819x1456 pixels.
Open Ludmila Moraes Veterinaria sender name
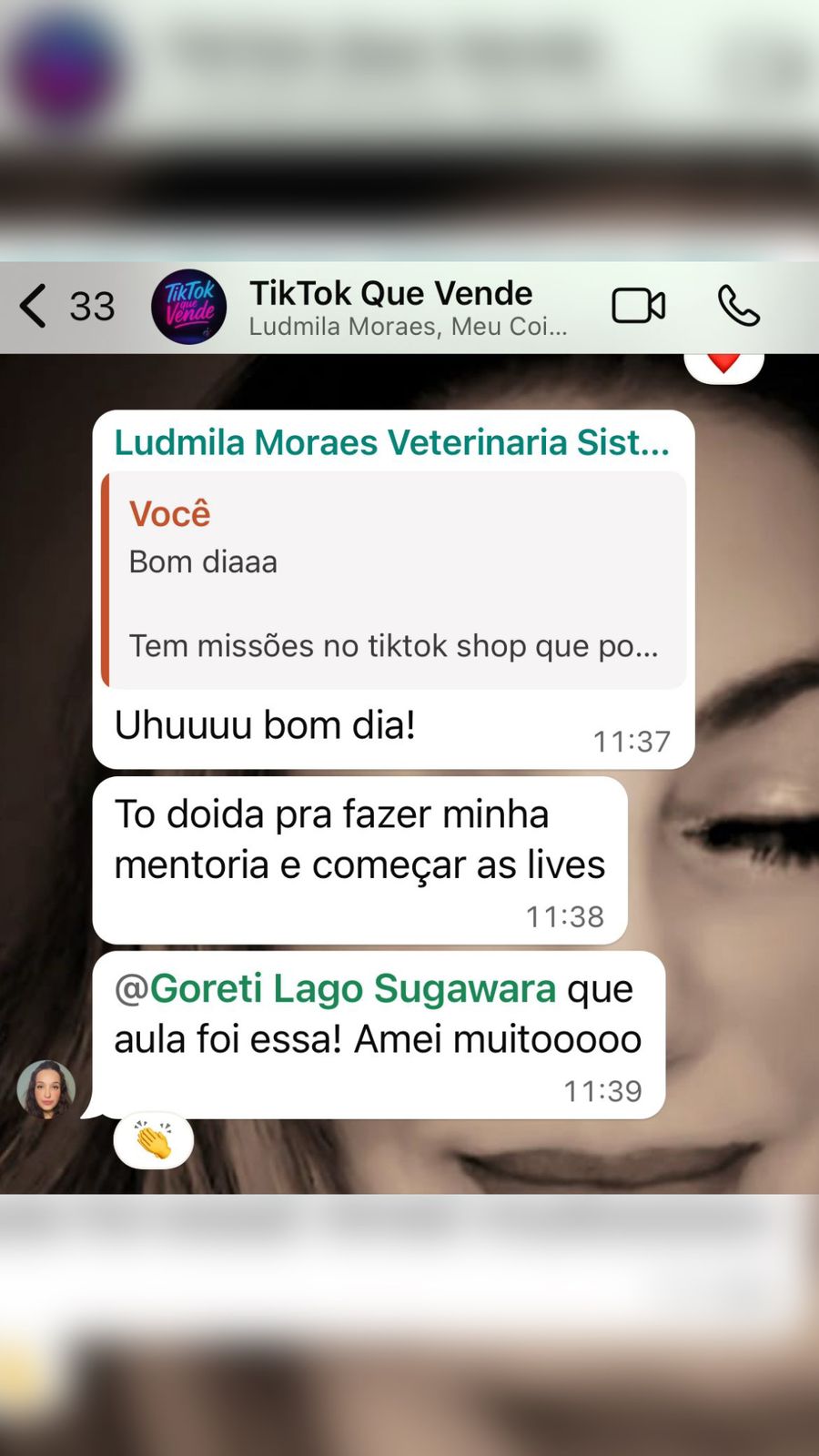391,442
